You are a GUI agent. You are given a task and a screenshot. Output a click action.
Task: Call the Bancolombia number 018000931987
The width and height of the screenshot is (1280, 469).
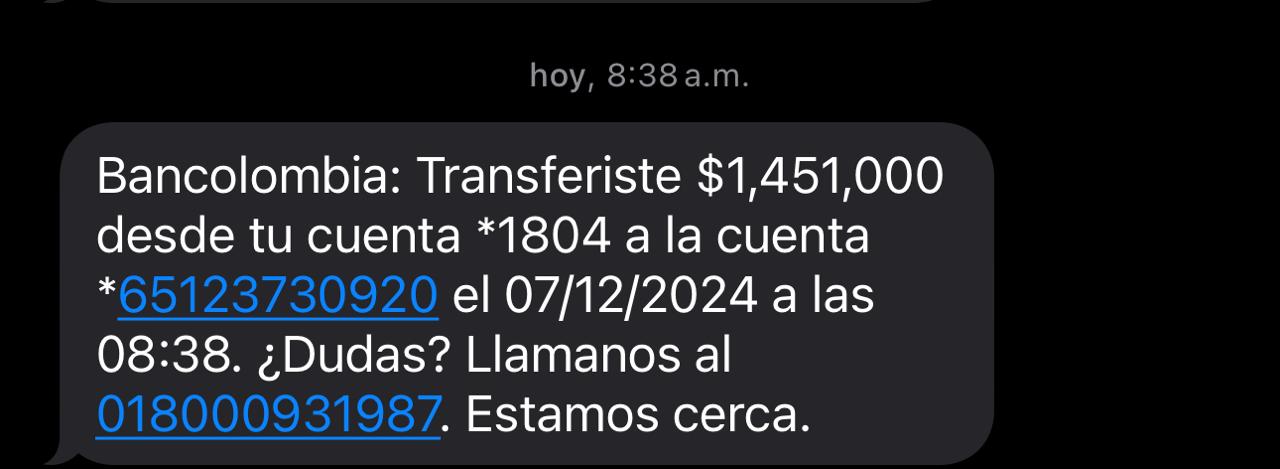pyautogui.click(x=268, y=414)
